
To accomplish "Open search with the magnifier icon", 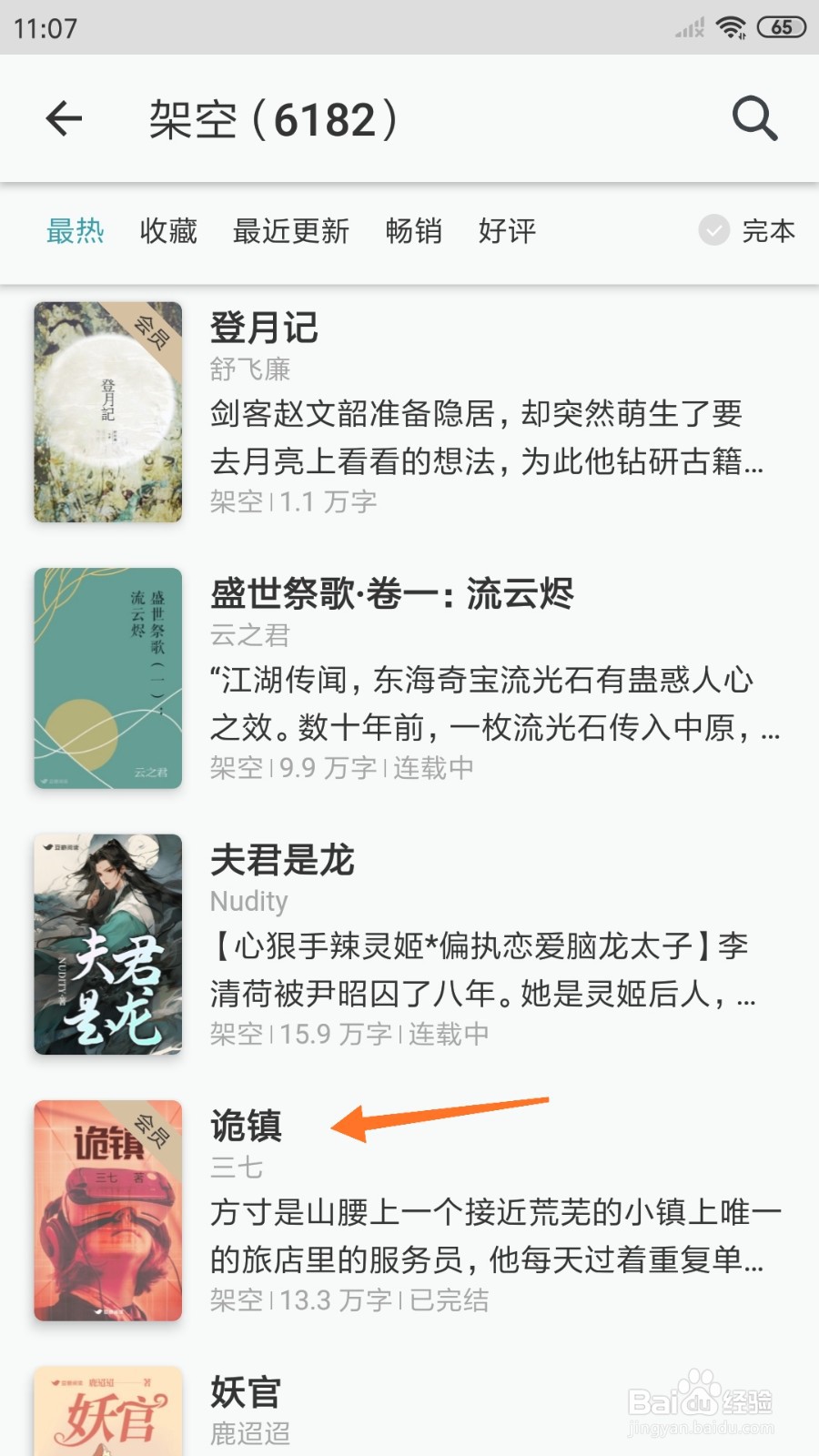I will point(753,119).
